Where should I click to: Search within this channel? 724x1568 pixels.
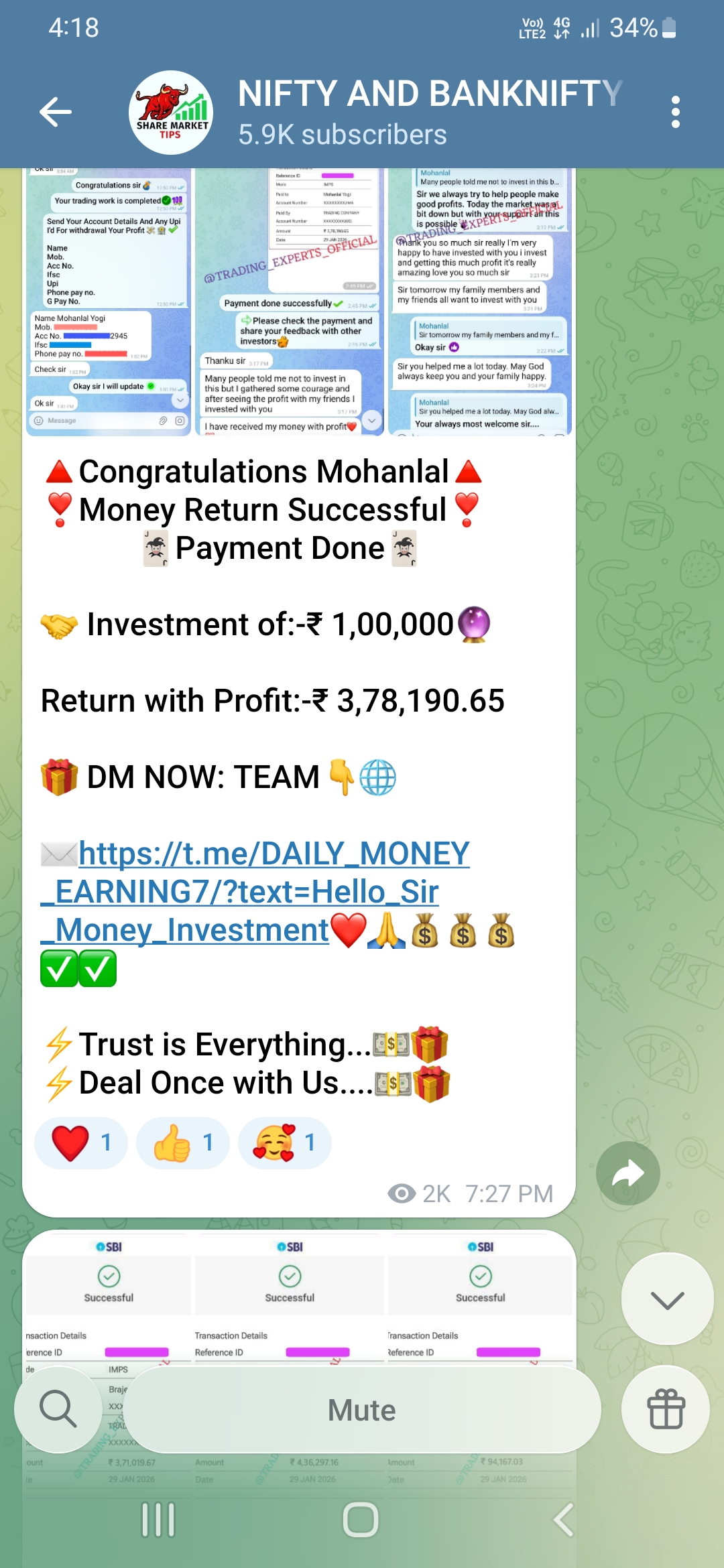coord(58,1409)
